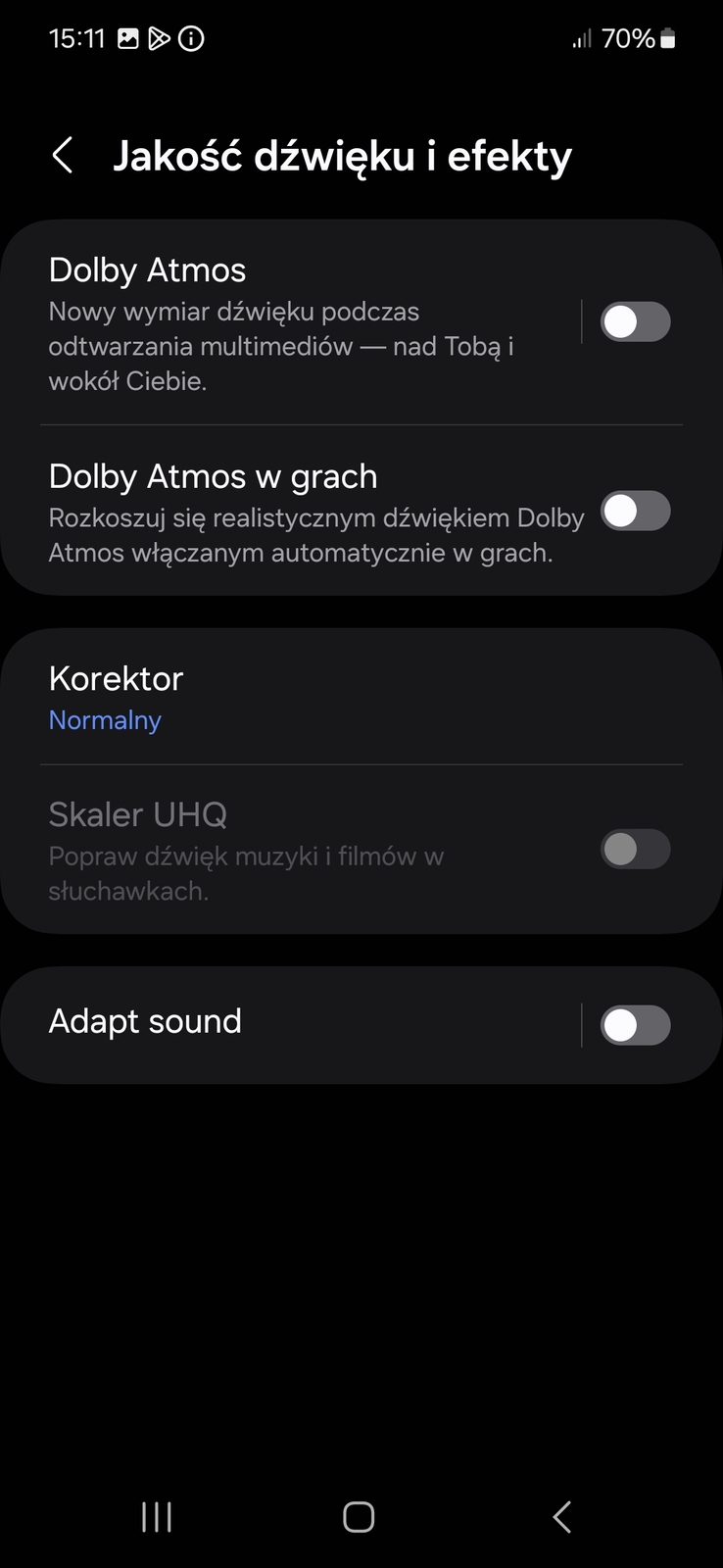Viewport: 723px width, 1568px height.
Task: Turn on Dolby Atmos w grach
Action: click(x=635, y=511)
